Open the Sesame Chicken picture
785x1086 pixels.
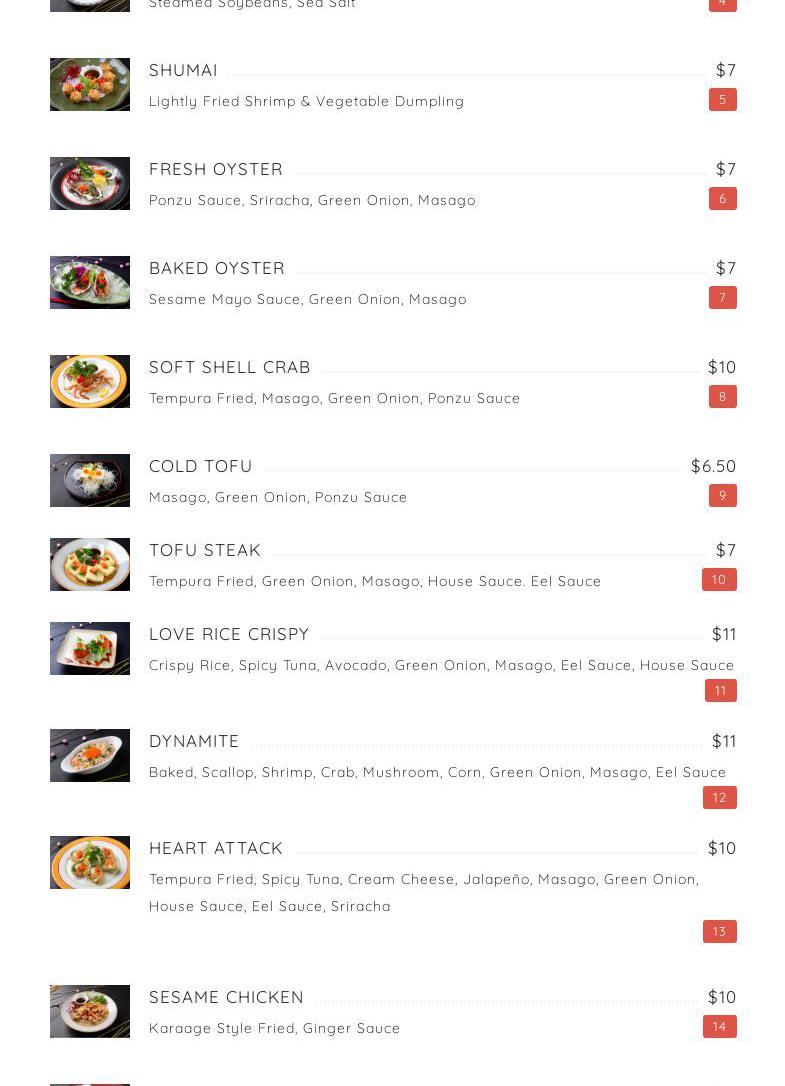click(90, 1011)
